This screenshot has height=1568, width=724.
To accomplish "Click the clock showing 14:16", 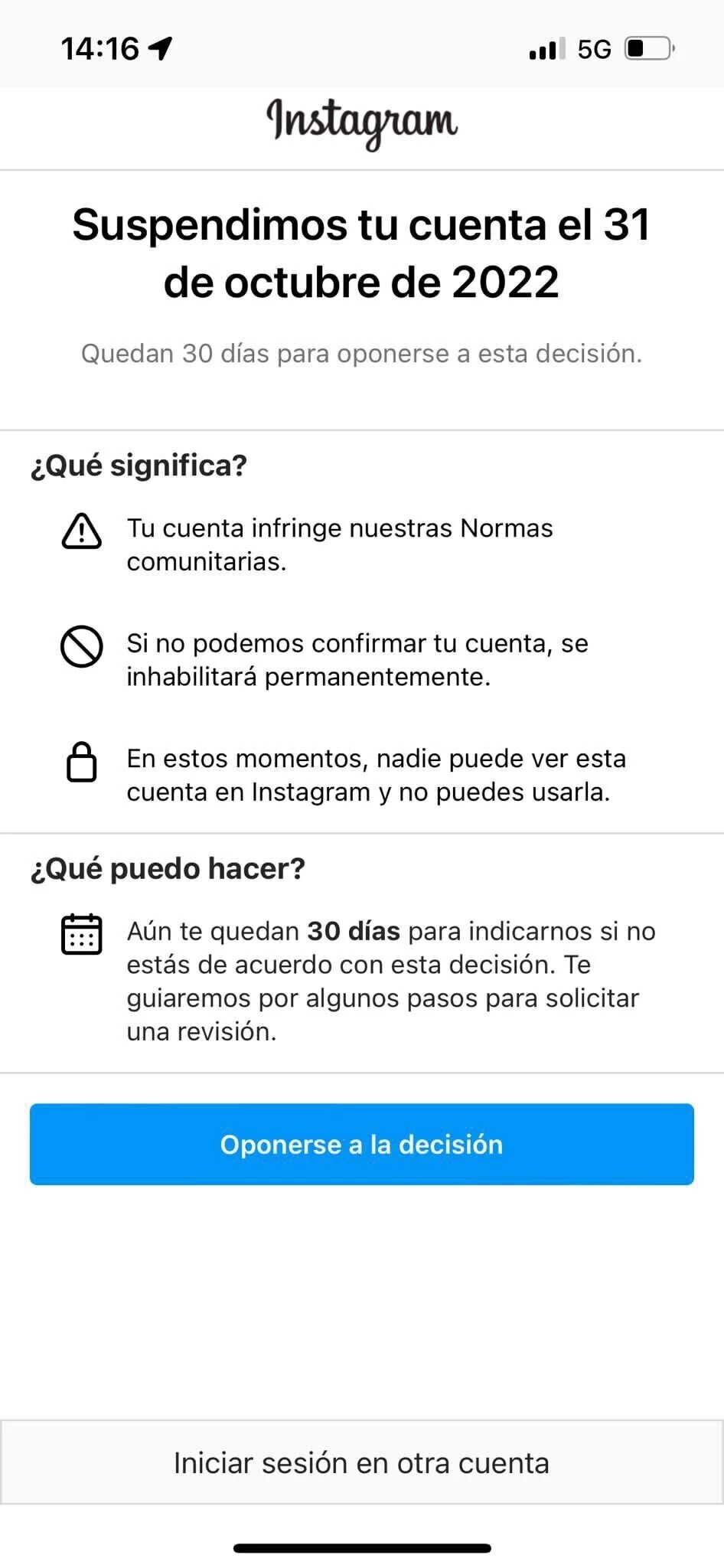I will 101,48.
